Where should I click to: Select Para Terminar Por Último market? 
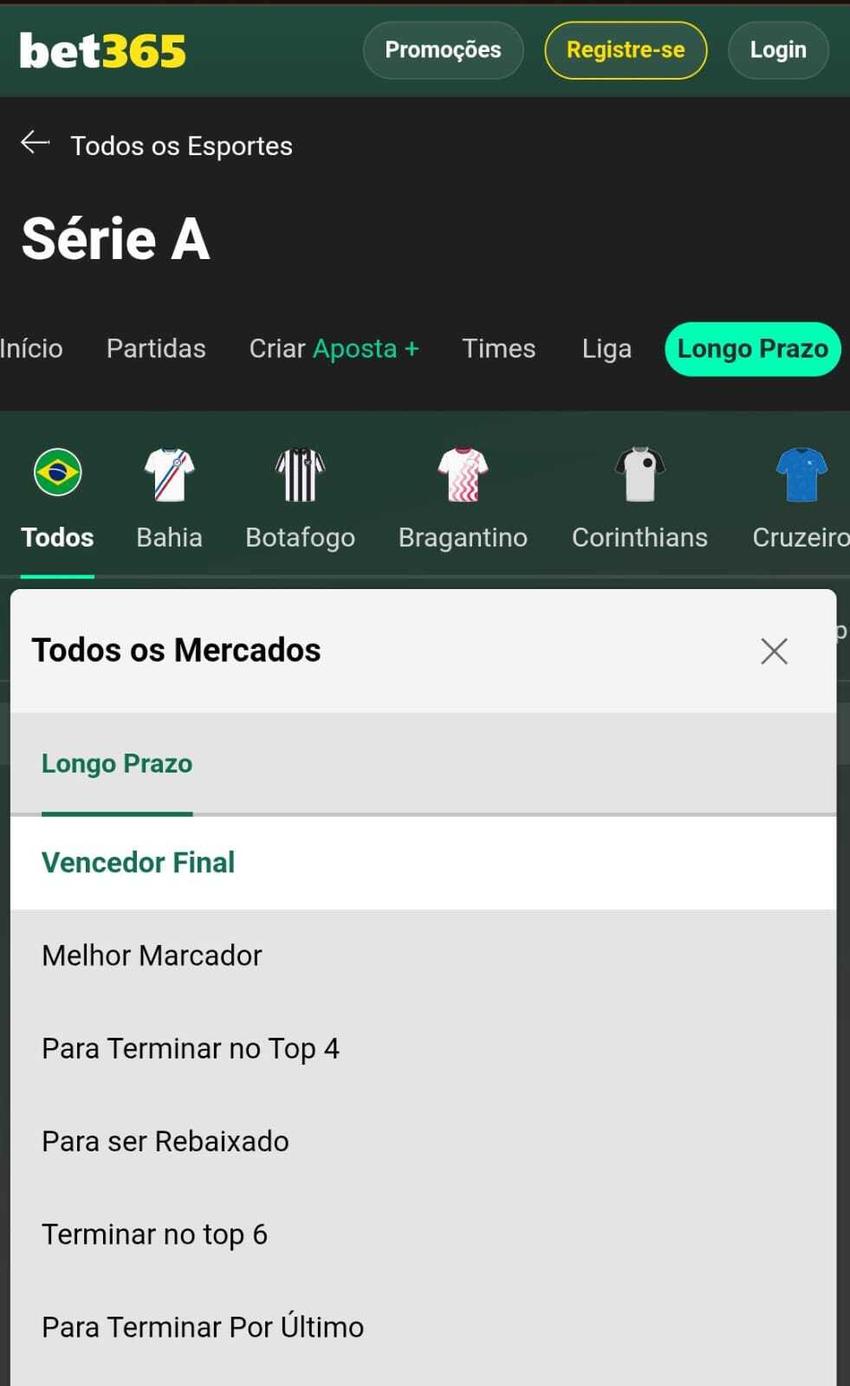(202, 1326)
